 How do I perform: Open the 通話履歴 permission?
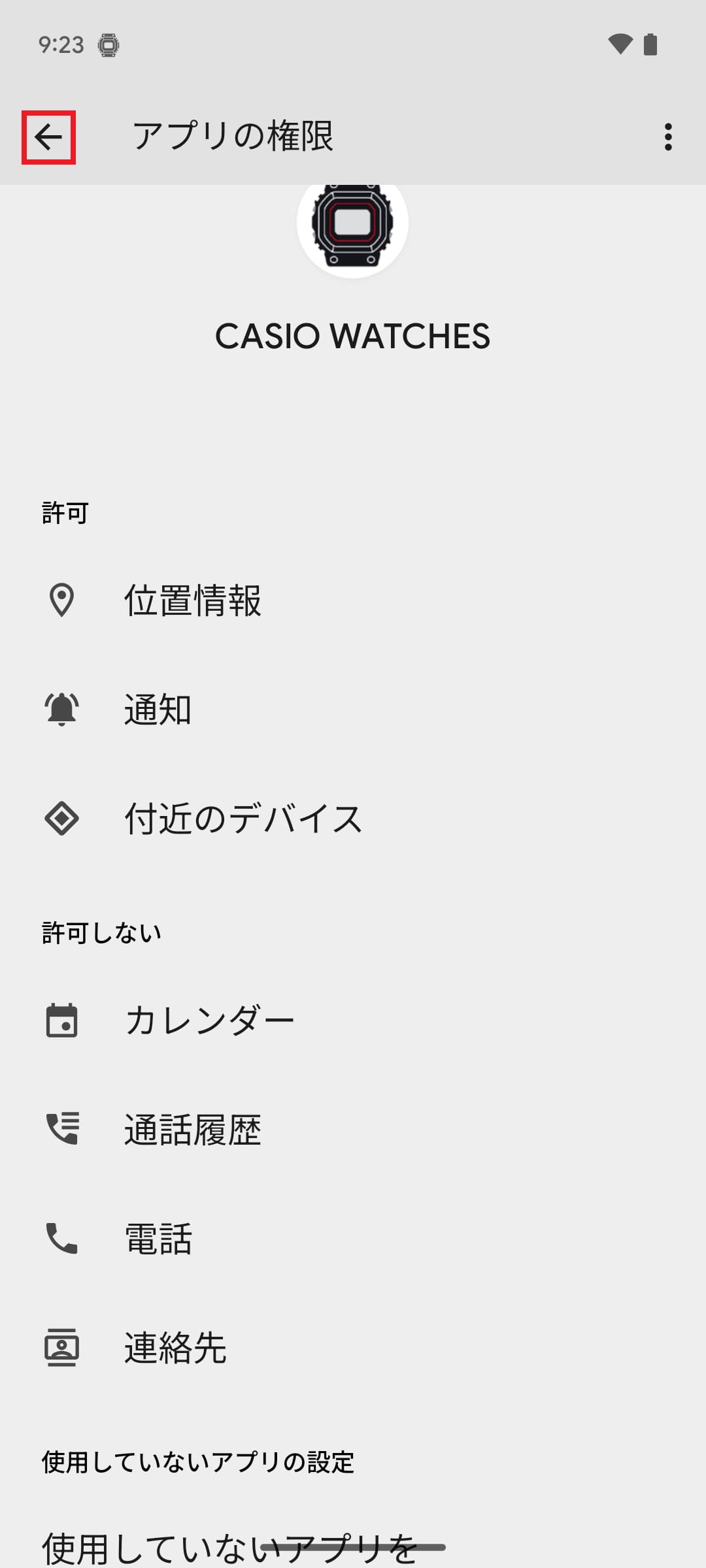point(353,1129)
